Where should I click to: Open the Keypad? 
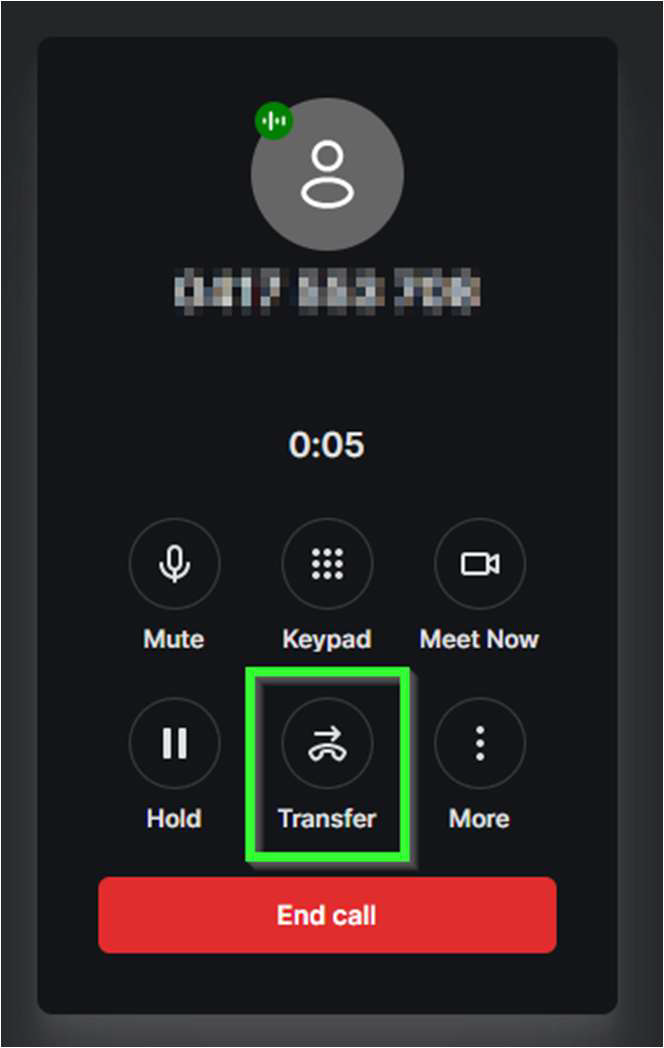pyautogui.click(x=327, y=564)
